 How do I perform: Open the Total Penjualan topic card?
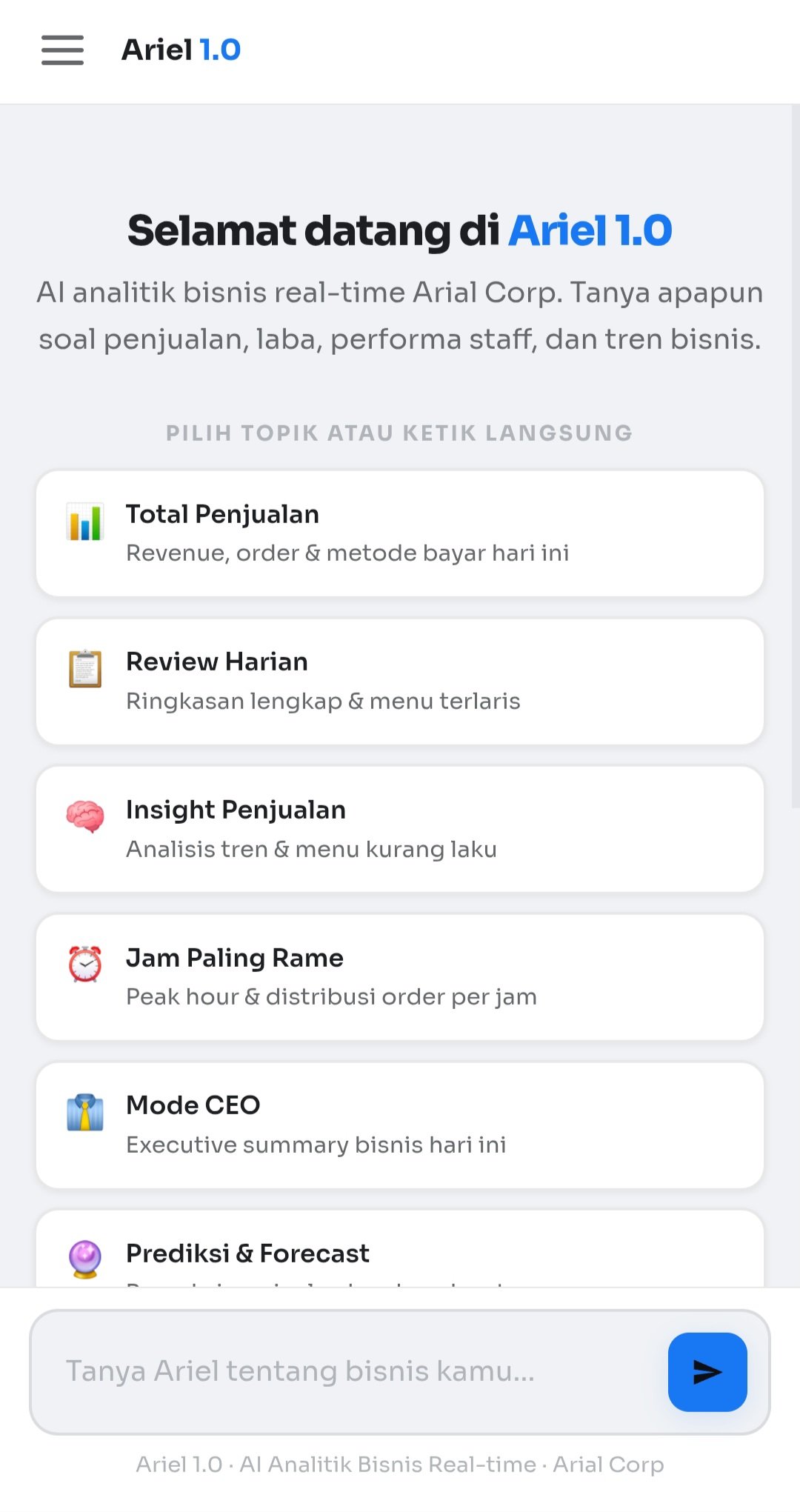click(x=400, y=530)
